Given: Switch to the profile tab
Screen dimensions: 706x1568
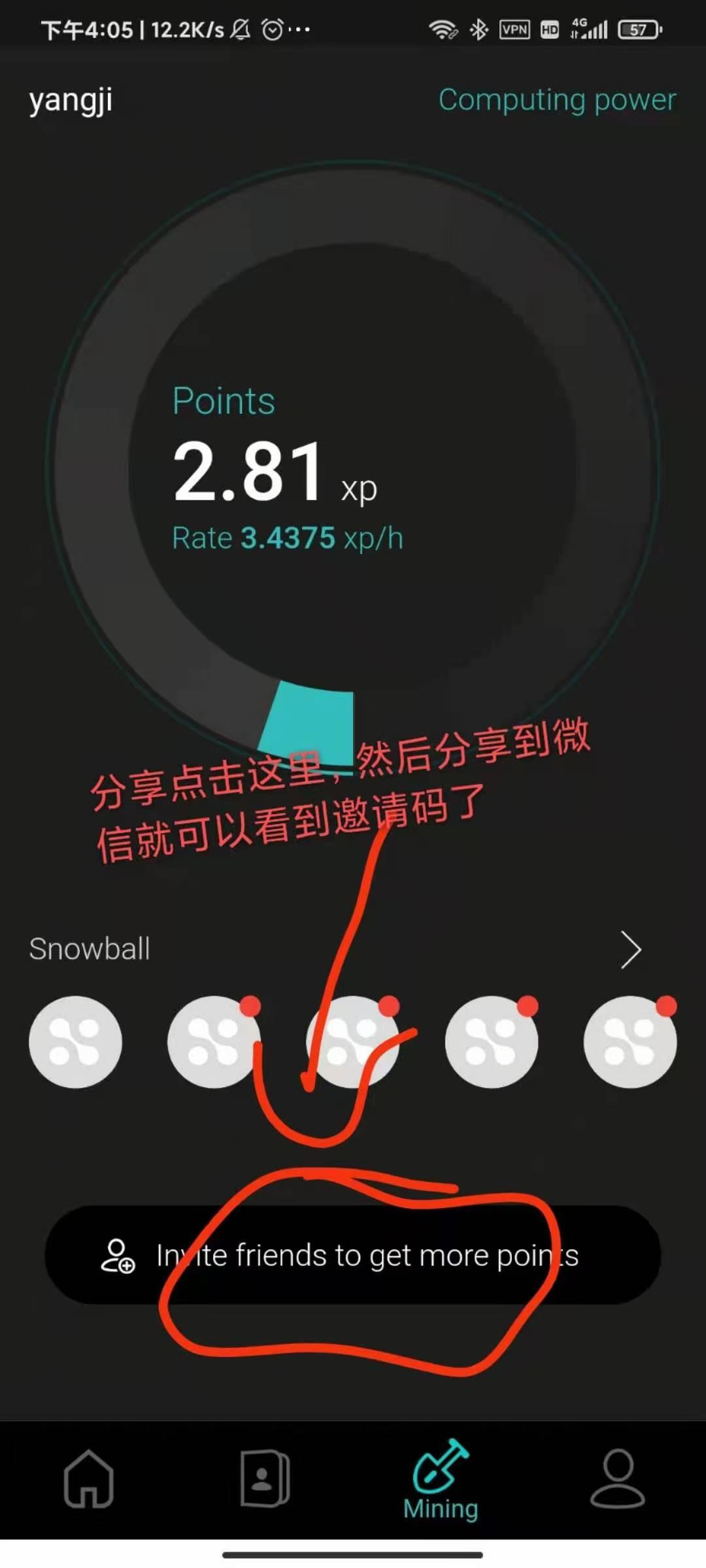Looking at the screenshot, I should tap(617, 1478).
